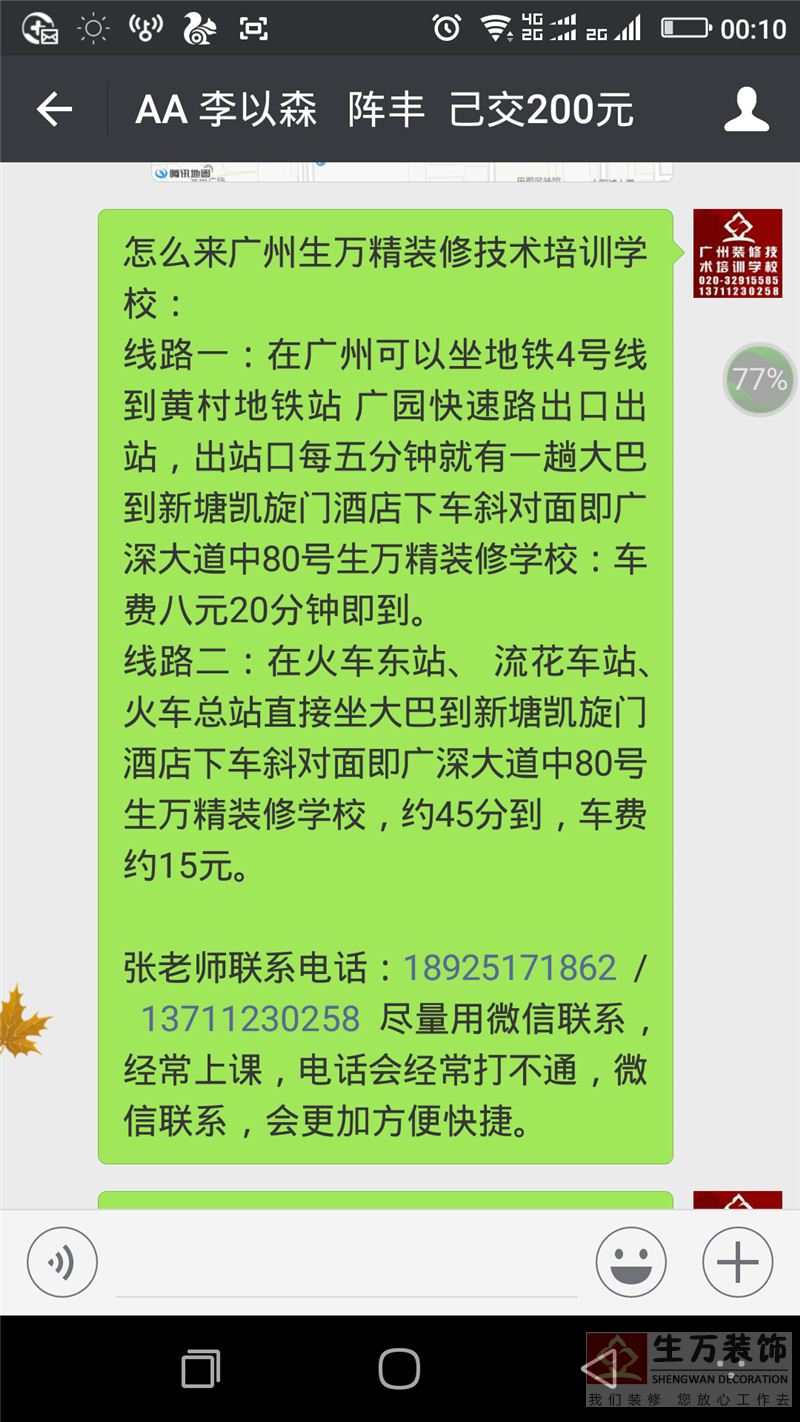
Task: Open the recent apps overview
Action: click(201, 1369)
